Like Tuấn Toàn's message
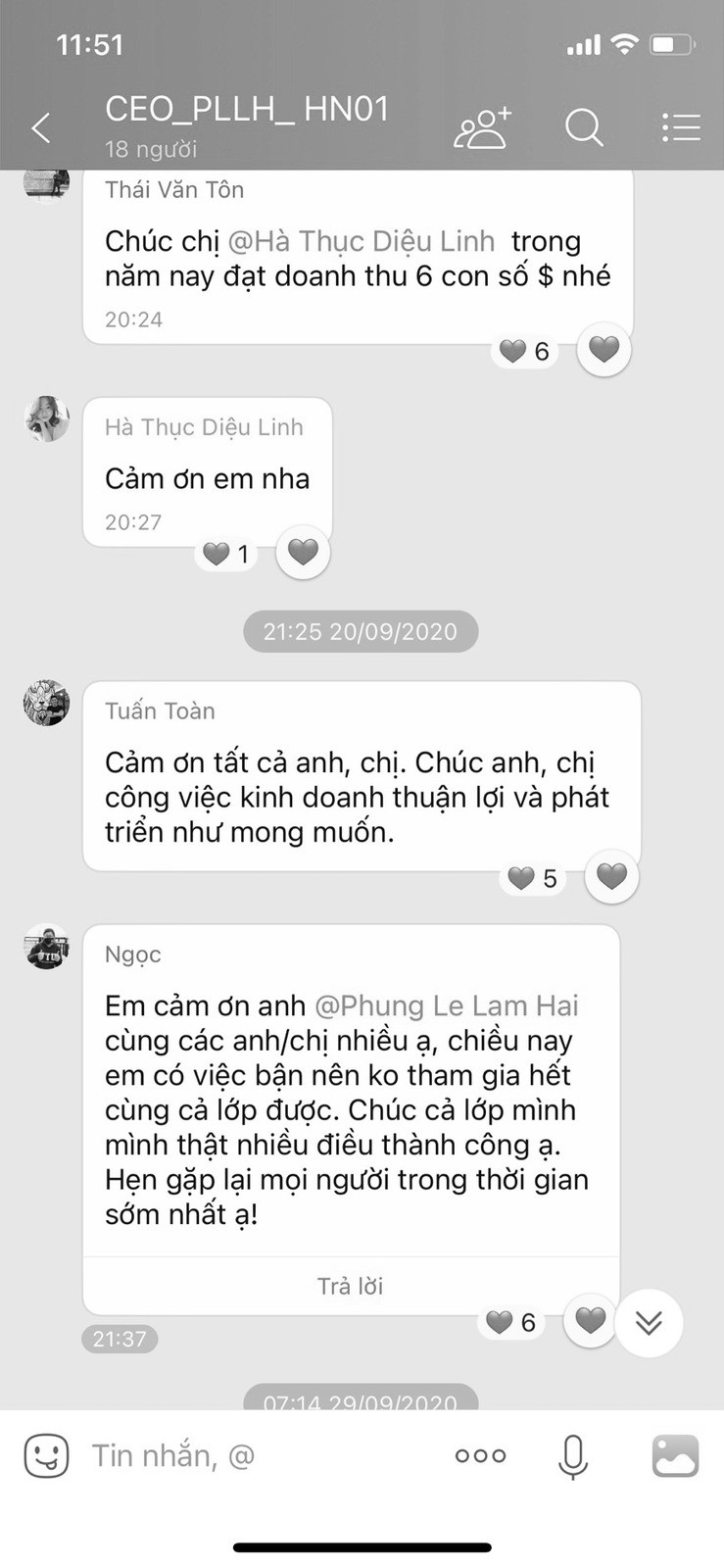The height and width of the screenshot is (1568, 724). pos(611,876)
